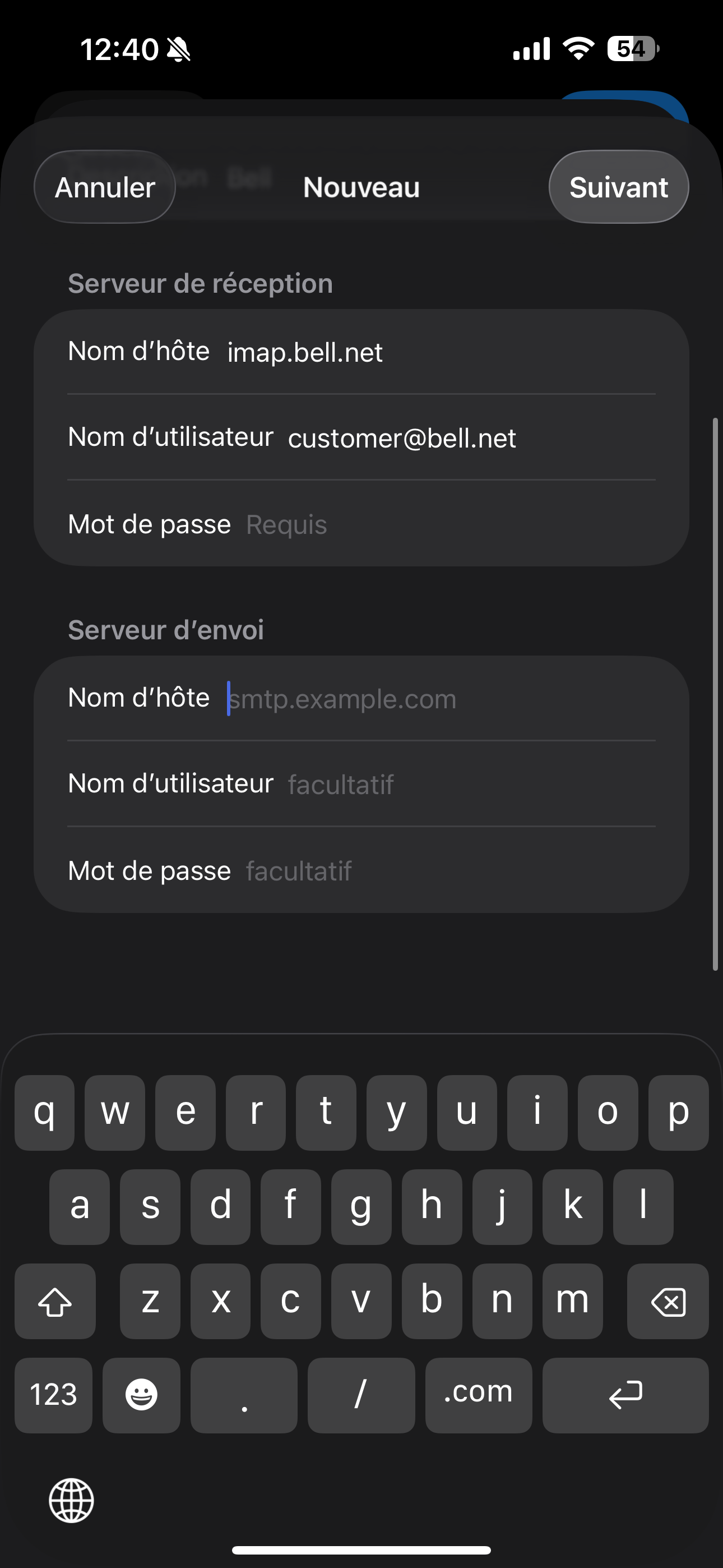
Task: Open the Serveur de réception section
Action: pyautogui.click(x=200, y=283)
